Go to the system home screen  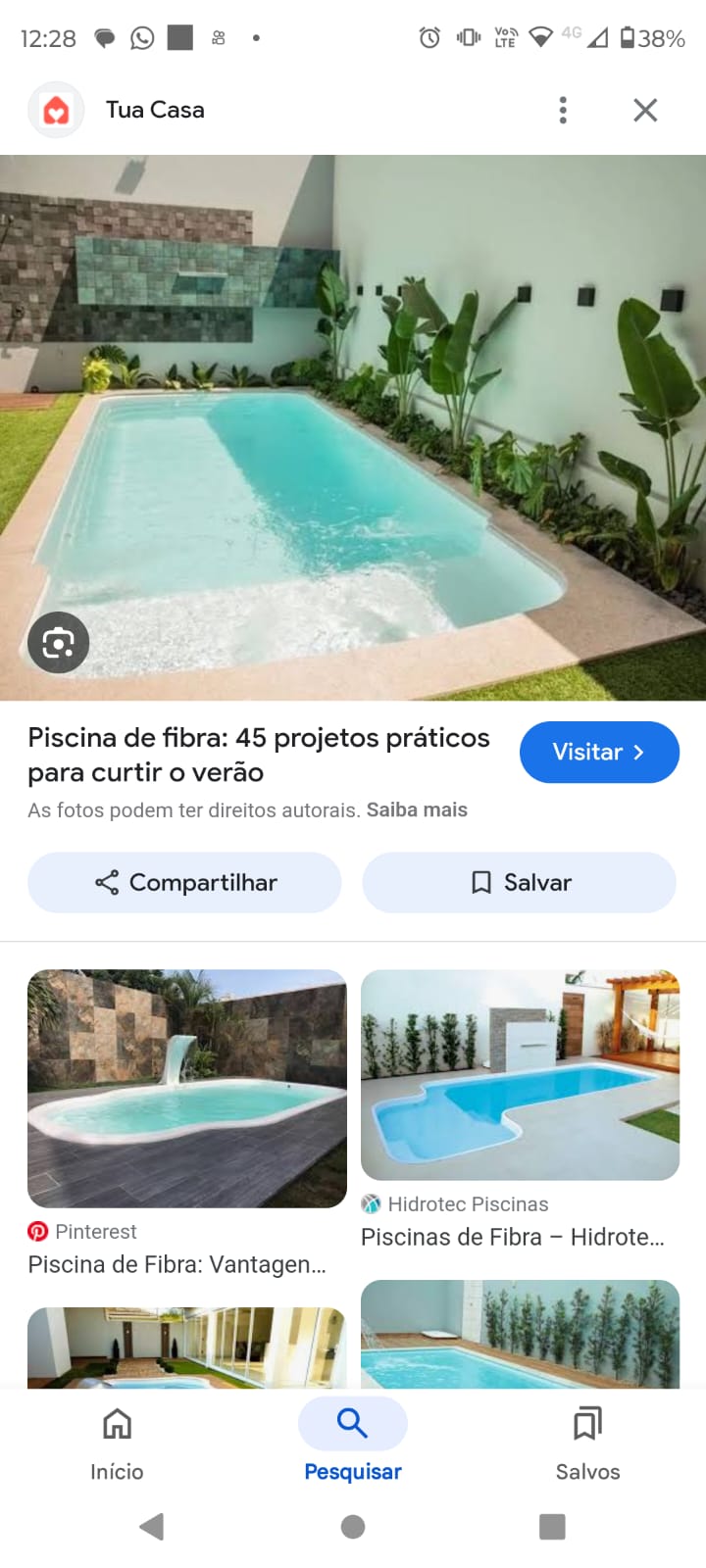[x=353, y=1526]
